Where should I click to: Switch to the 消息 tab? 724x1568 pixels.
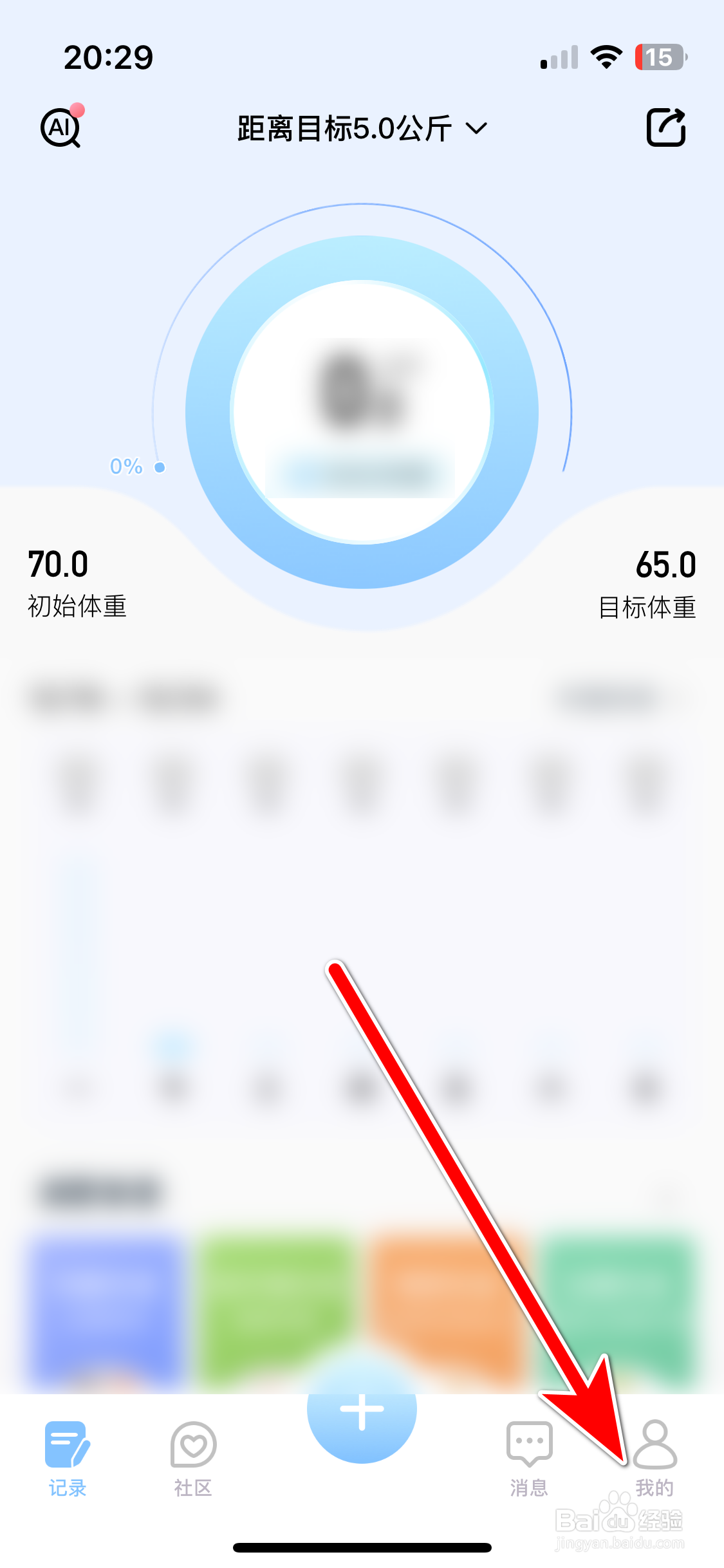(x=528, y=1461)
